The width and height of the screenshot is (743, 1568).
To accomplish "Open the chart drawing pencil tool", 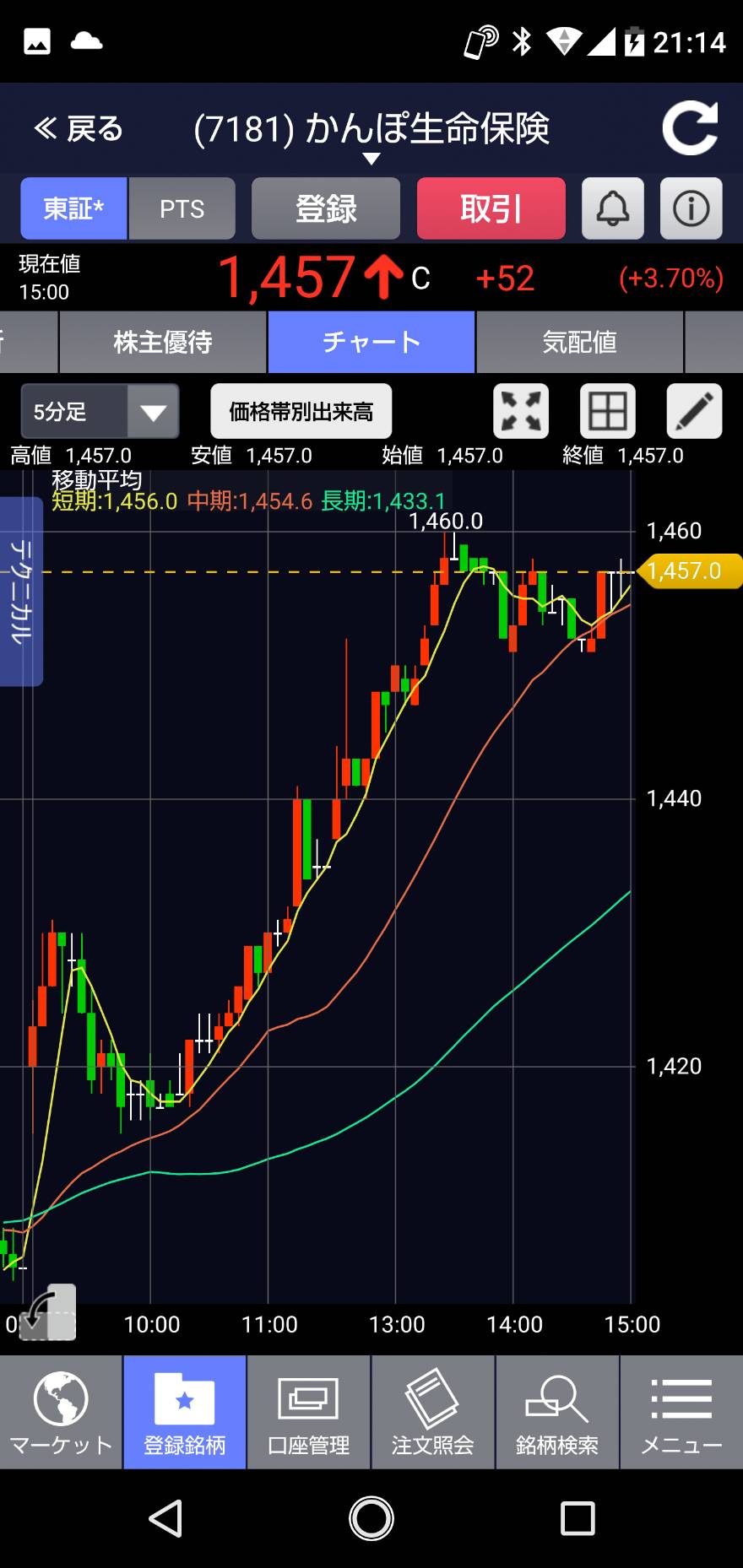I will pyautogui.click(x=694, y=412).
